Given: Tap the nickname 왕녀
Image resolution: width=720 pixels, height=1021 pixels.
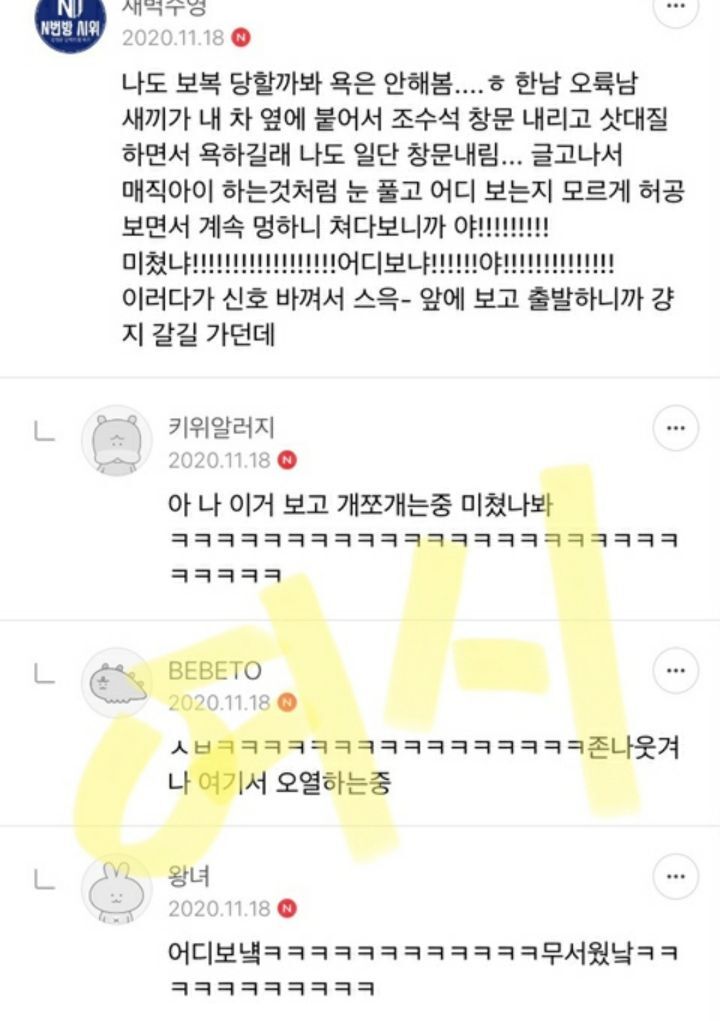Looking at the screenshot, I should (189, 876).
